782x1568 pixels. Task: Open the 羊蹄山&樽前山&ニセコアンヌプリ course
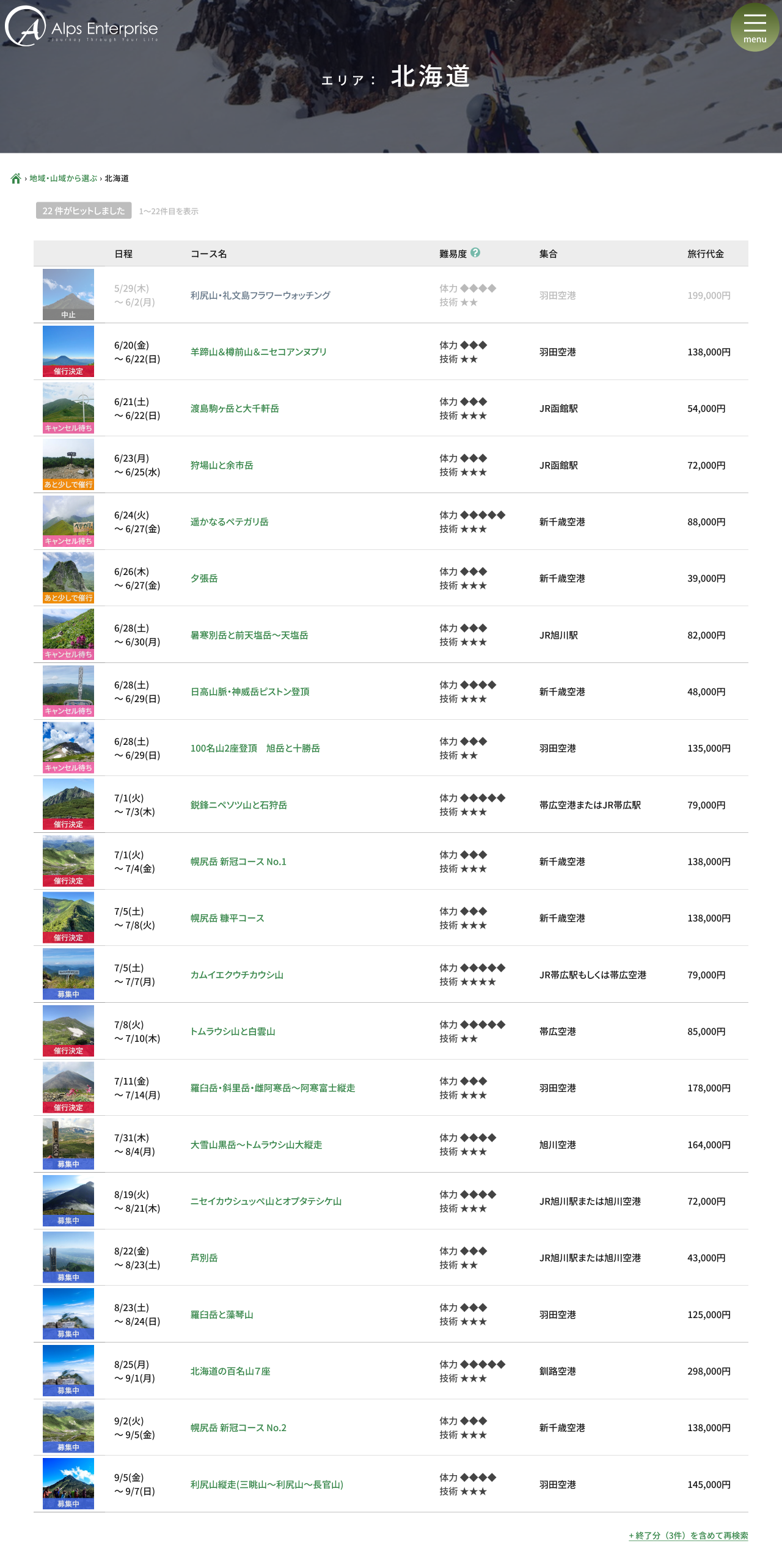258,352
